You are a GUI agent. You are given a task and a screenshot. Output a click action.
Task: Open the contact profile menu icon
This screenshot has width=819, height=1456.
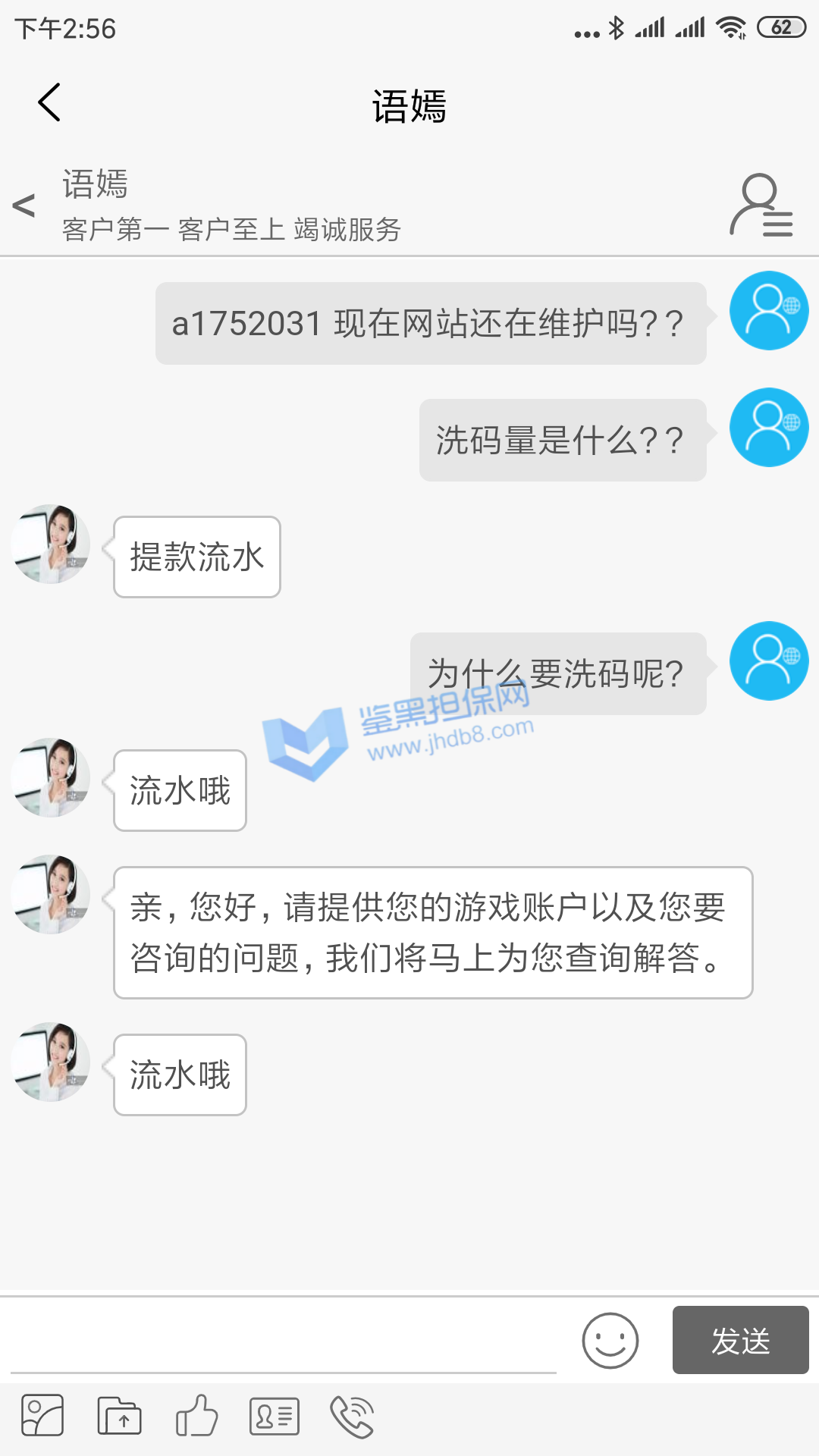761,206
